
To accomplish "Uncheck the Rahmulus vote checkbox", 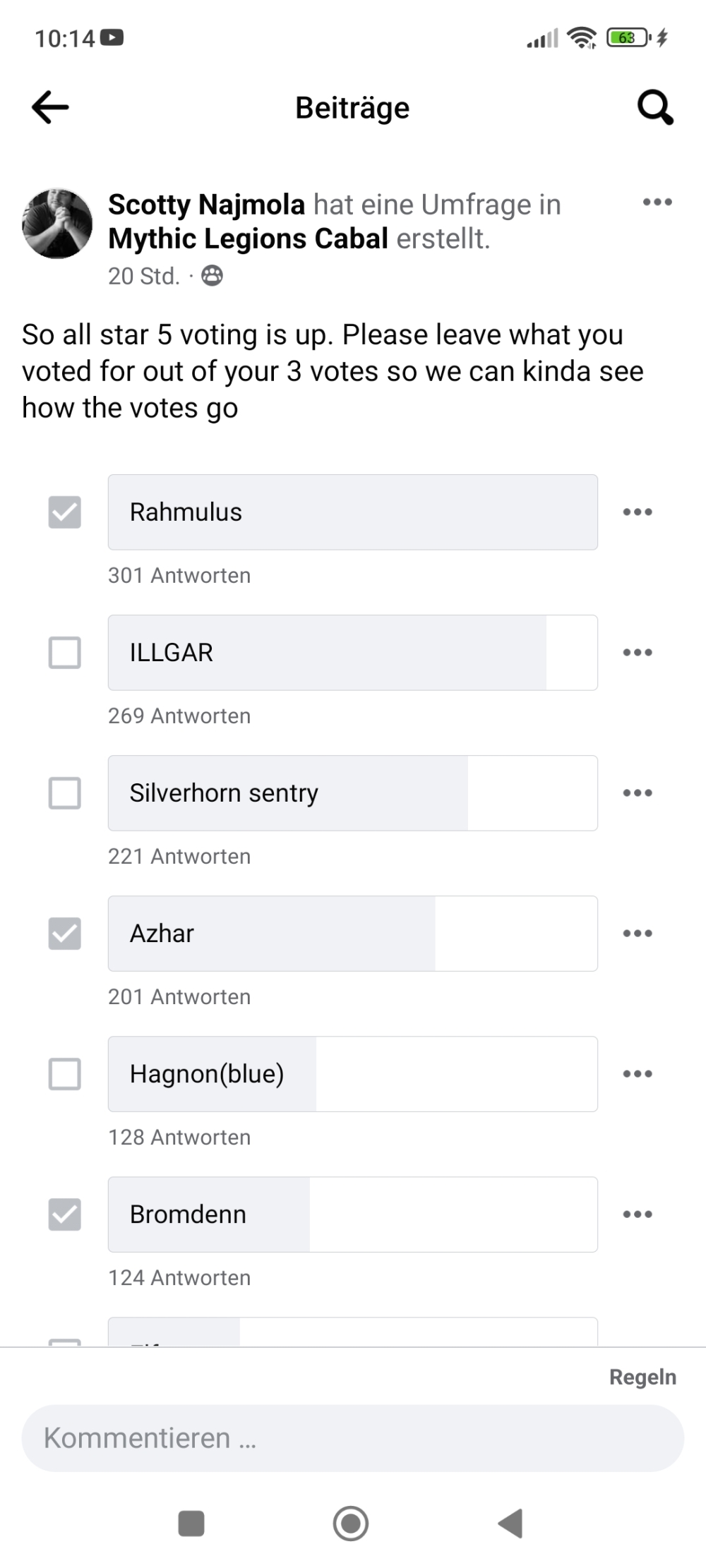I will coord(64,512).
